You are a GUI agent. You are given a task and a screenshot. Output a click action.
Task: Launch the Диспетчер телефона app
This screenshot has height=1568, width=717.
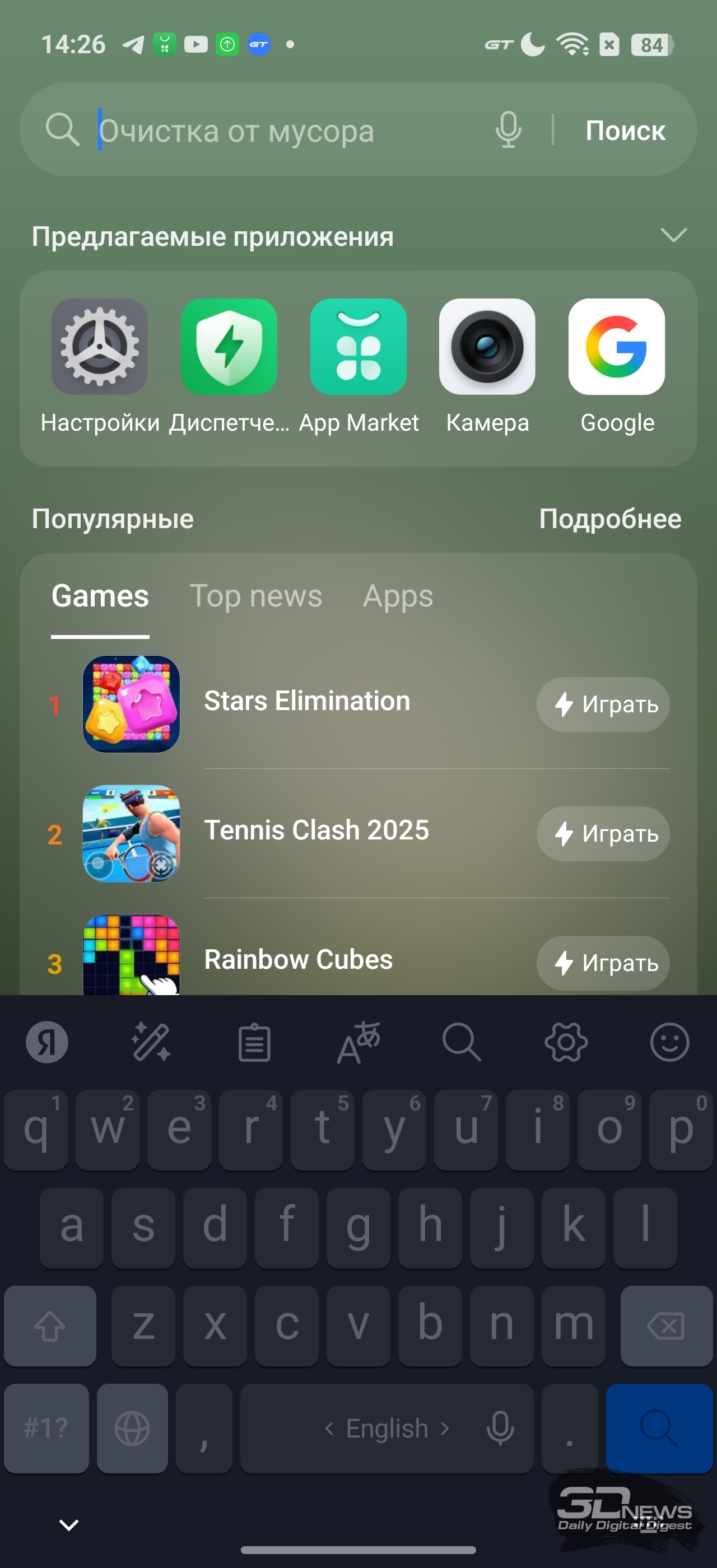pyautogui.click(x=229, y=347)
